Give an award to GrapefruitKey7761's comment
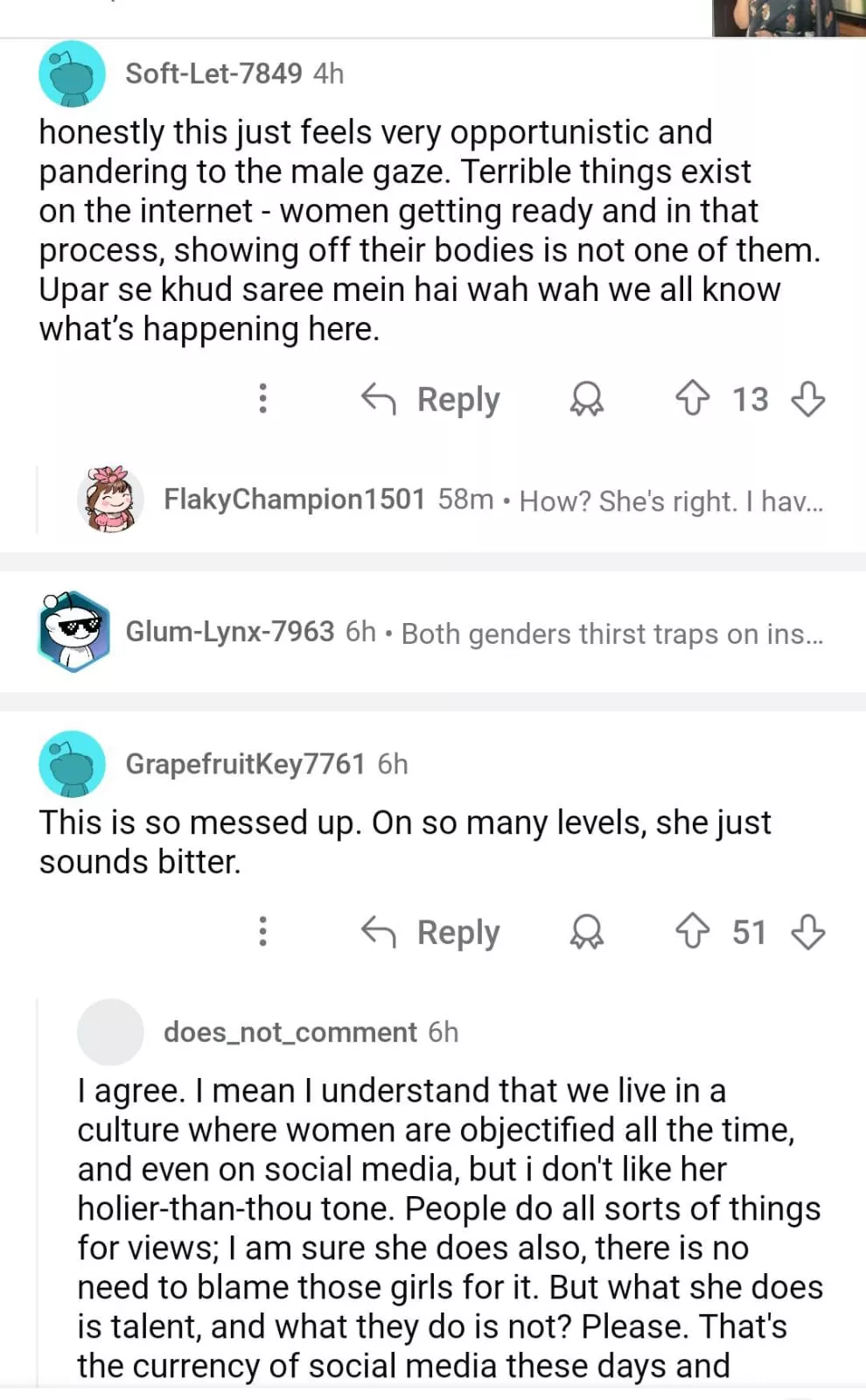This screenshot has width=866, height=1400. pos(586,932)
